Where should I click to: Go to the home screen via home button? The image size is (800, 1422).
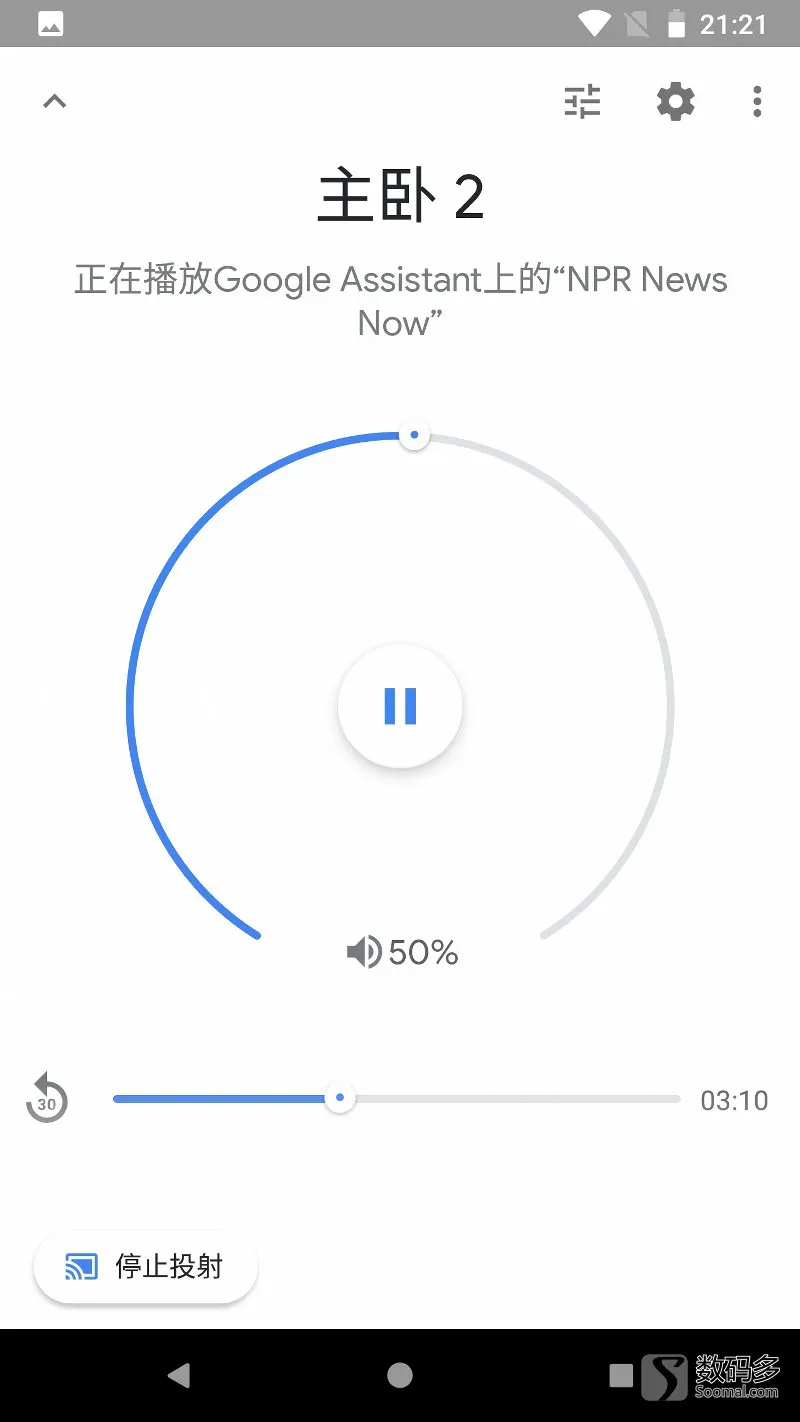(x=400, y=1376)
